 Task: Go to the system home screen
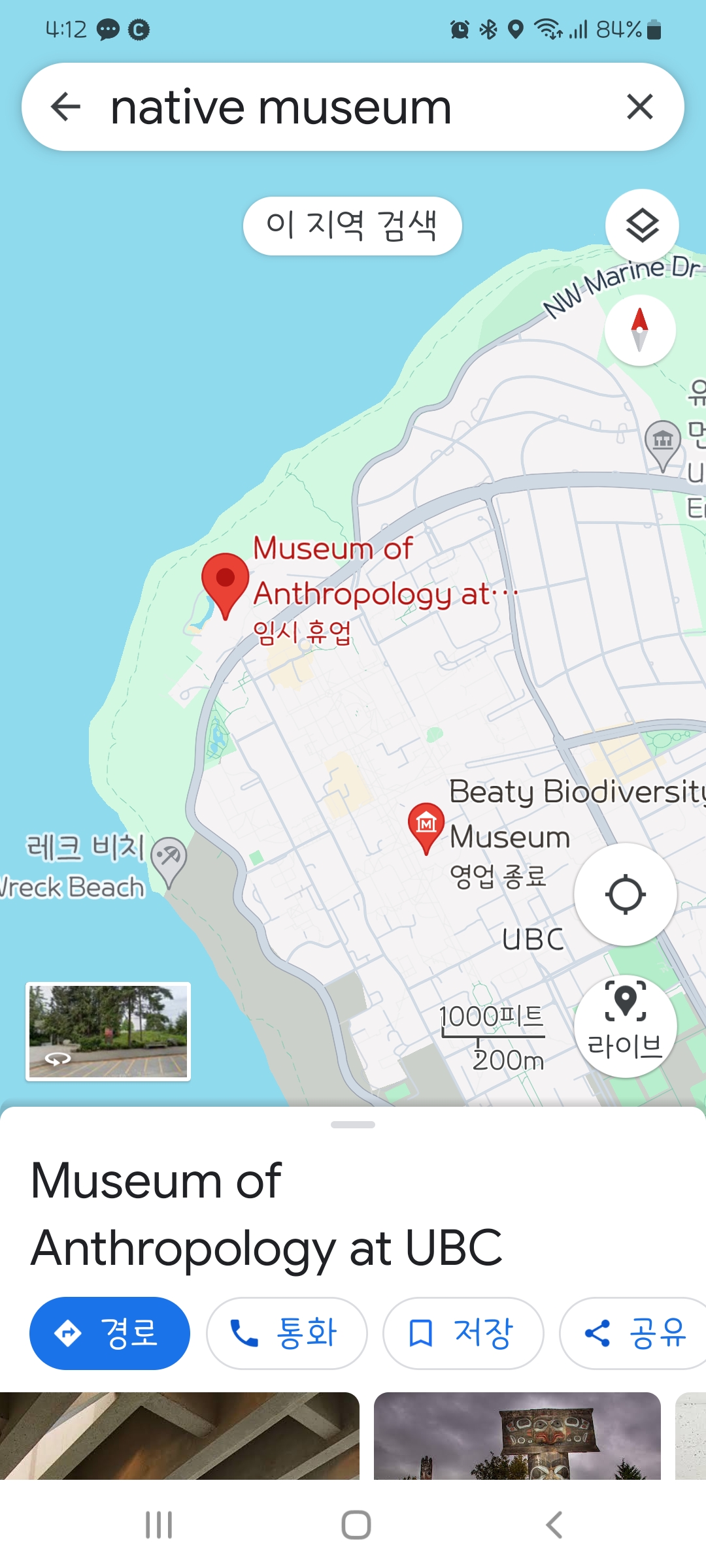356,1525
